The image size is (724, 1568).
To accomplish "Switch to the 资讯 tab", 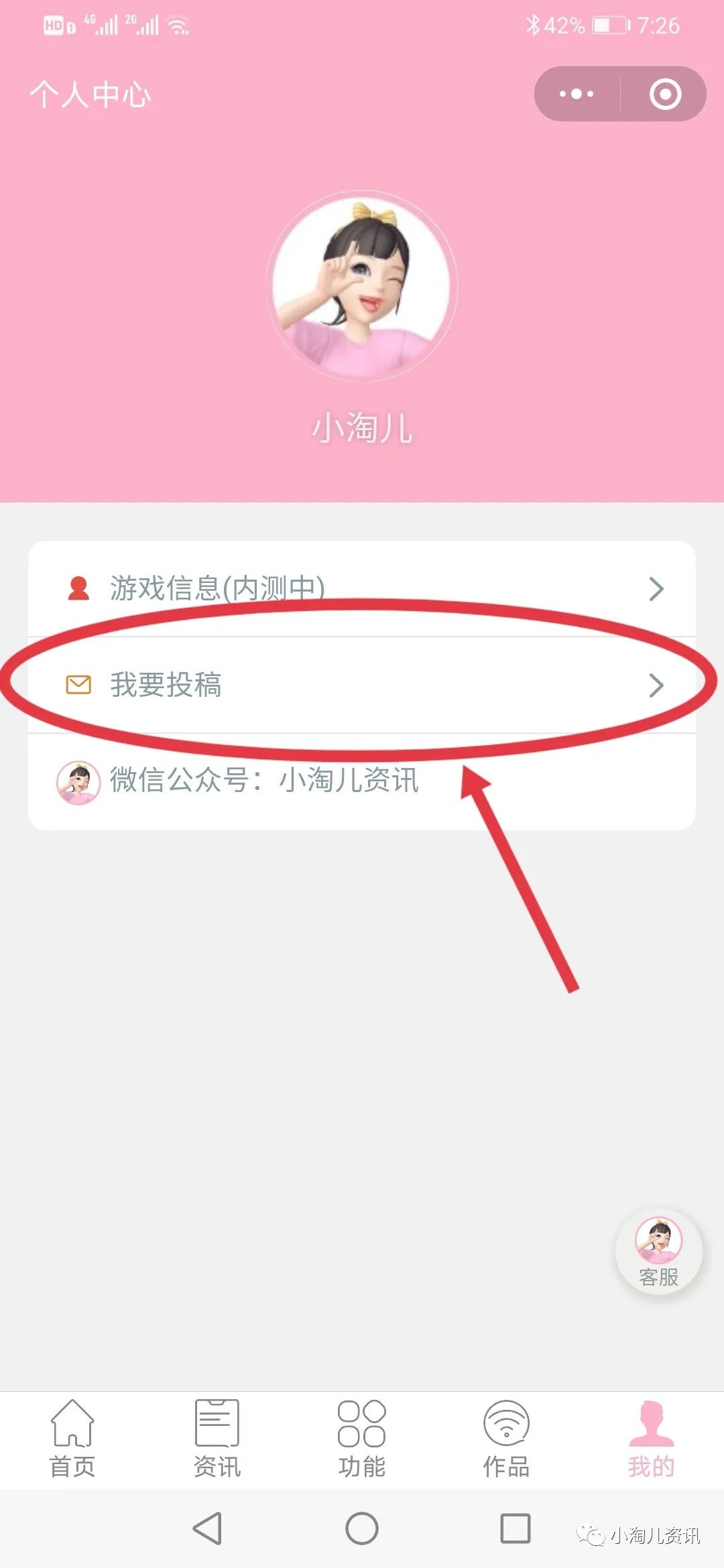I will [217, 1464].
